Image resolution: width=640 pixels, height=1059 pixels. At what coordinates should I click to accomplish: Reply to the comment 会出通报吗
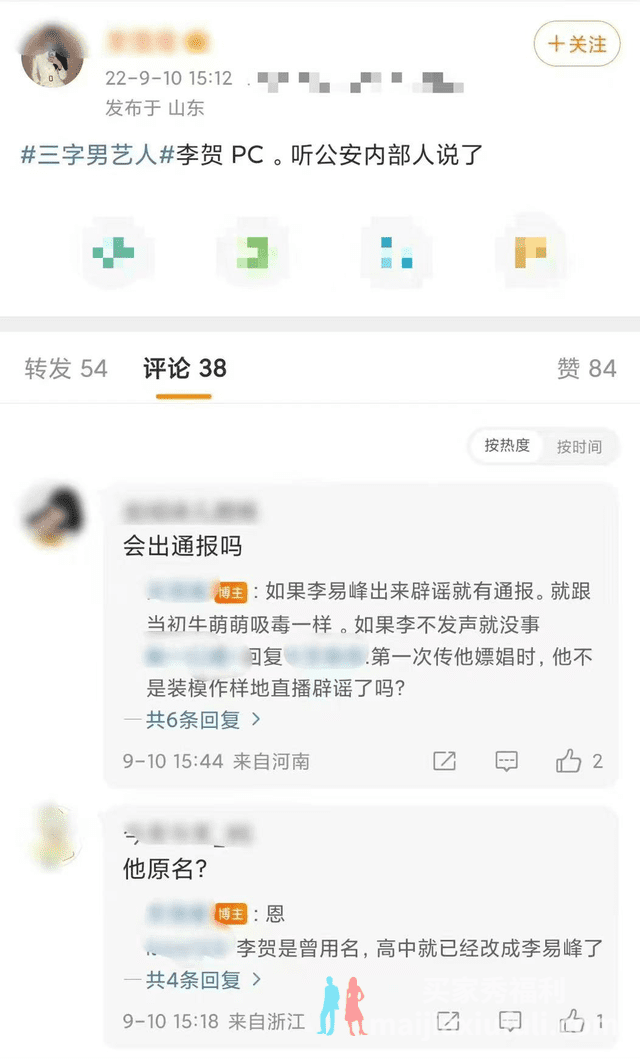coord(507,761)
